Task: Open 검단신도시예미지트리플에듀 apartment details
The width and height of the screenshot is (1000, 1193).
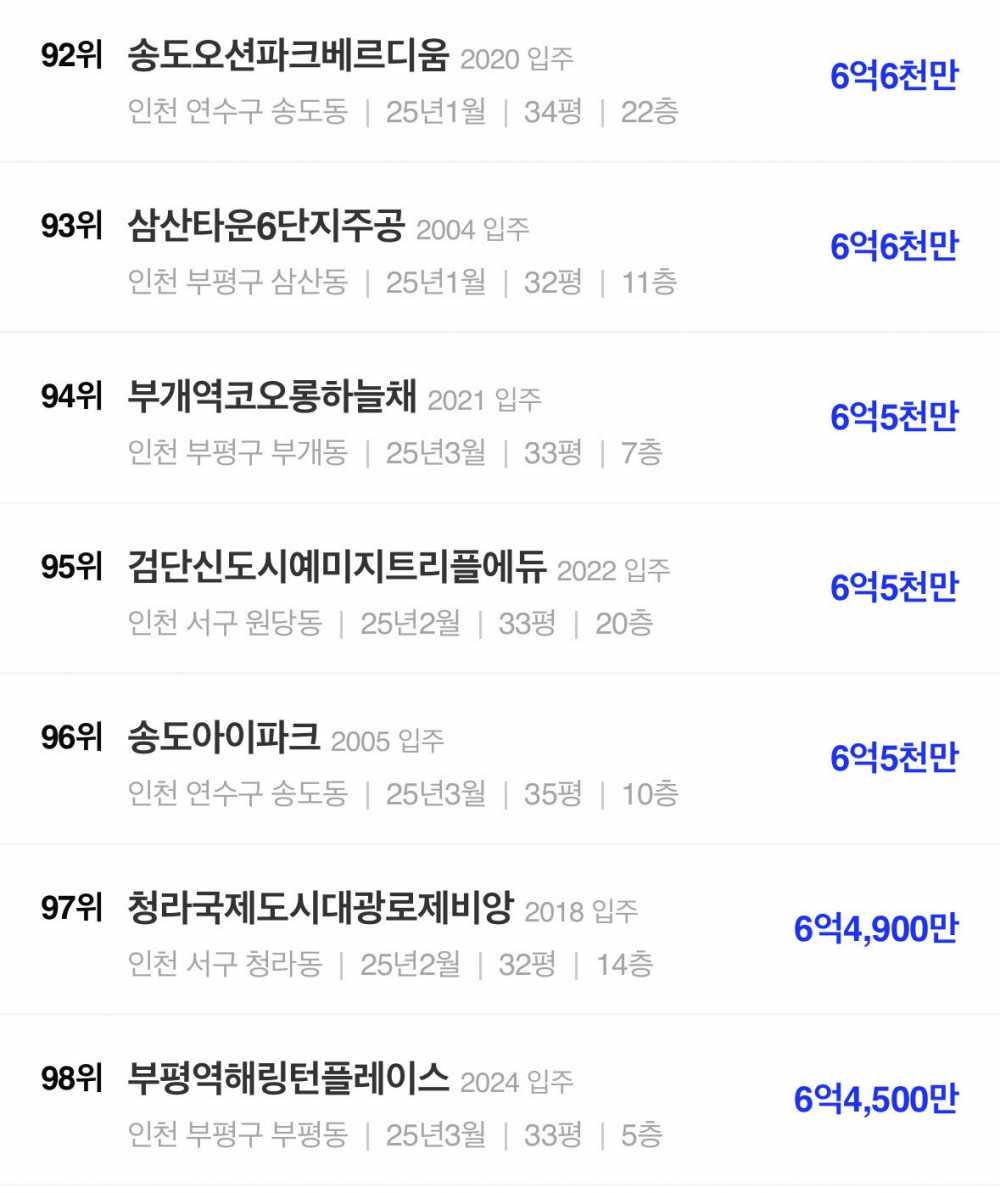Action: [337, 569]
